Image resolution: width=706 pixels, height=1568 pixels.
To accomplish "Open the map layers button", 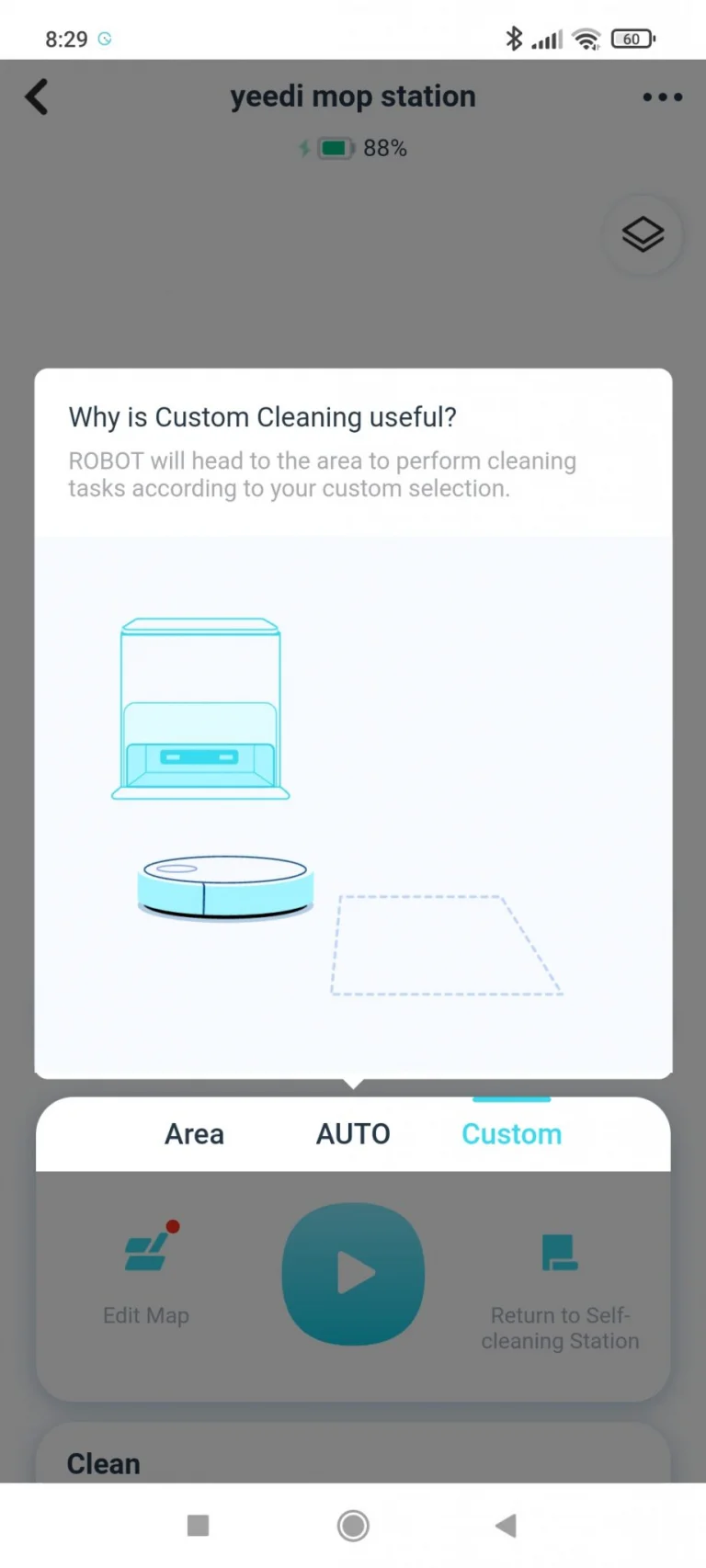I will (x=643, y=235).
